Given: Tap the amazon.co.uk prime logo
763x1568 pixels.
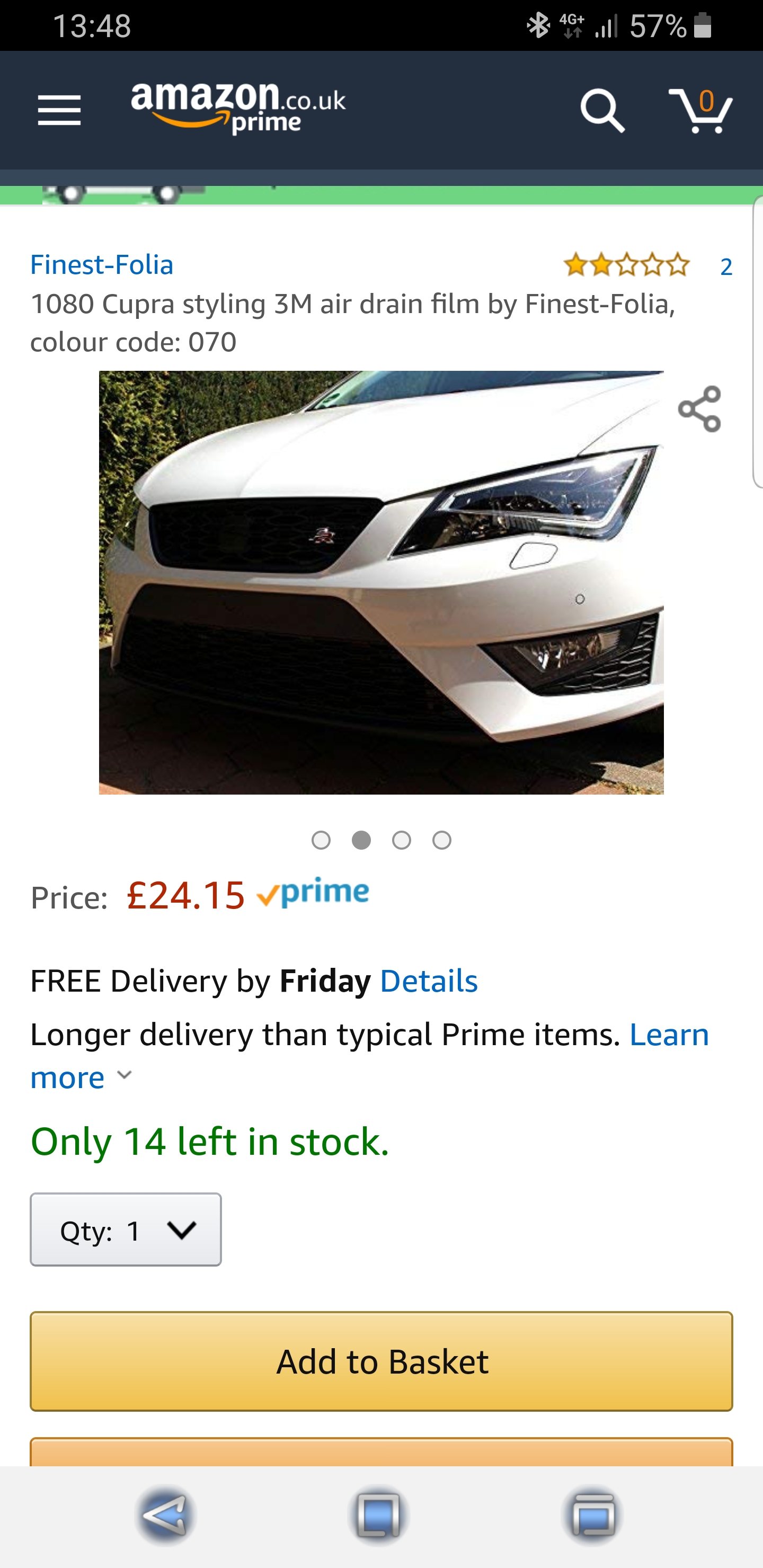Looking at the screenshot, I should click(x=238, y=109).
